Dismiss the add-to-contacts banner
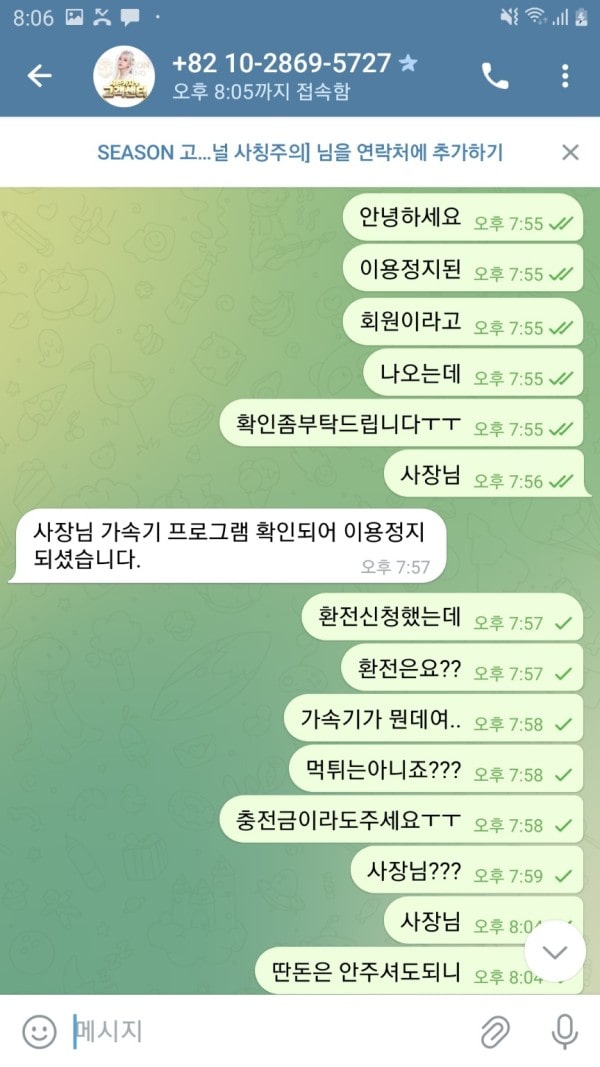This screenshot has height=1067, width=600. coord(570,152)
